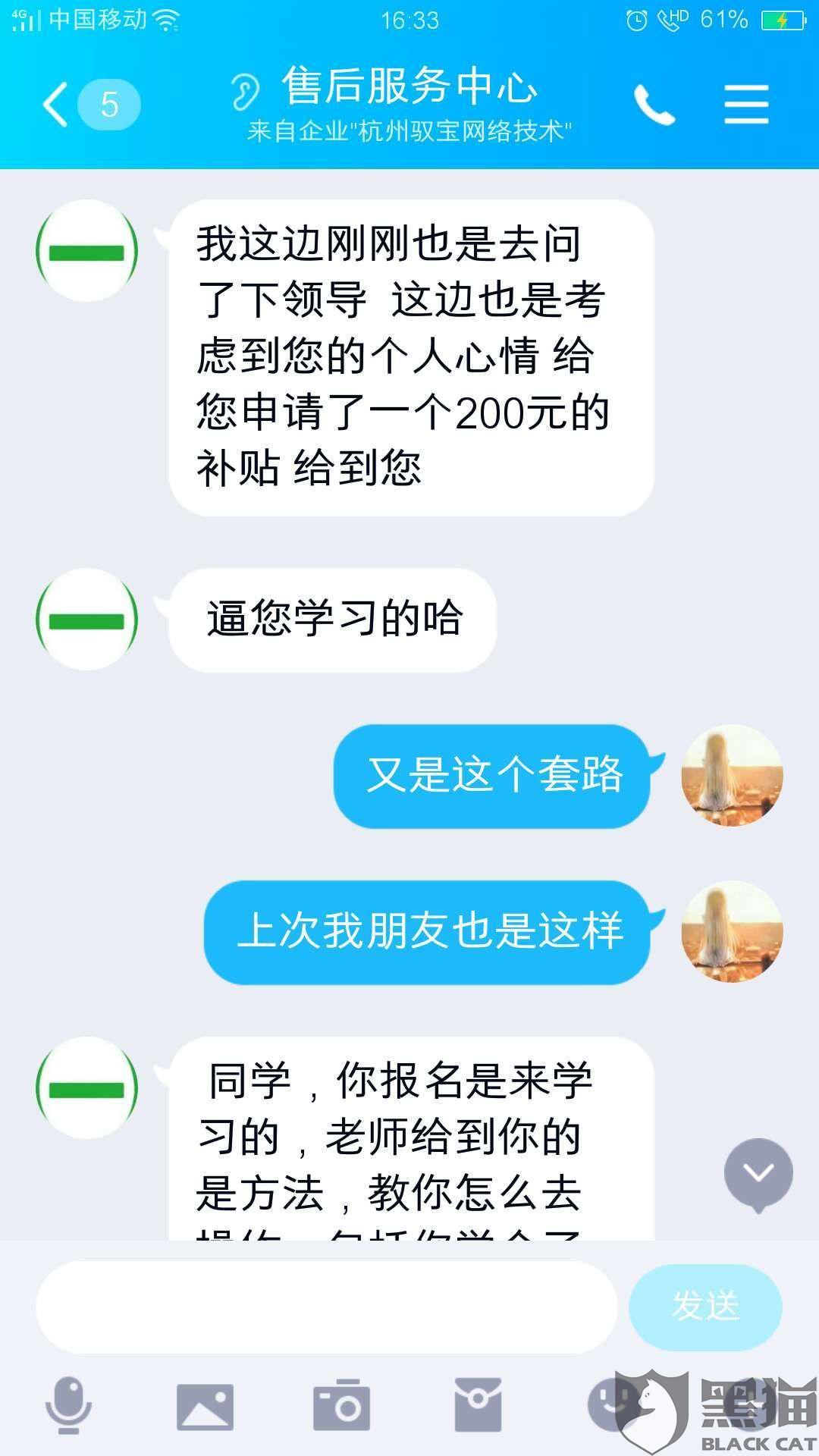Image resolution: width=819 pixels, height=1456 pixels.
Task: Open the chat menu icon
Action: pyautogui.click(x=746, y=105)
